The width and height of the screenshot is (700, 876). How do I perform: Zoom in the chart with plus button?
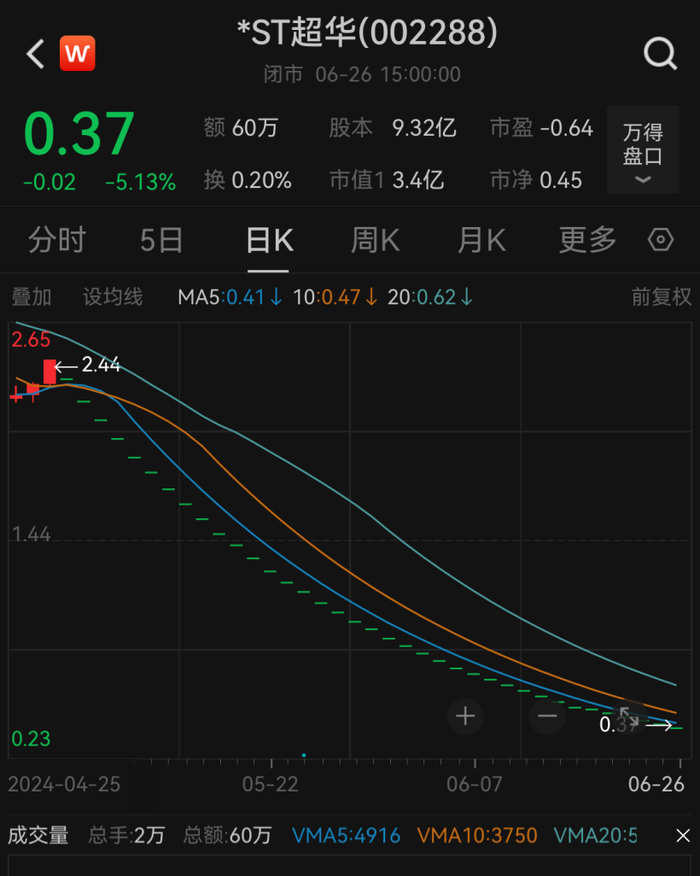[465, 716]
